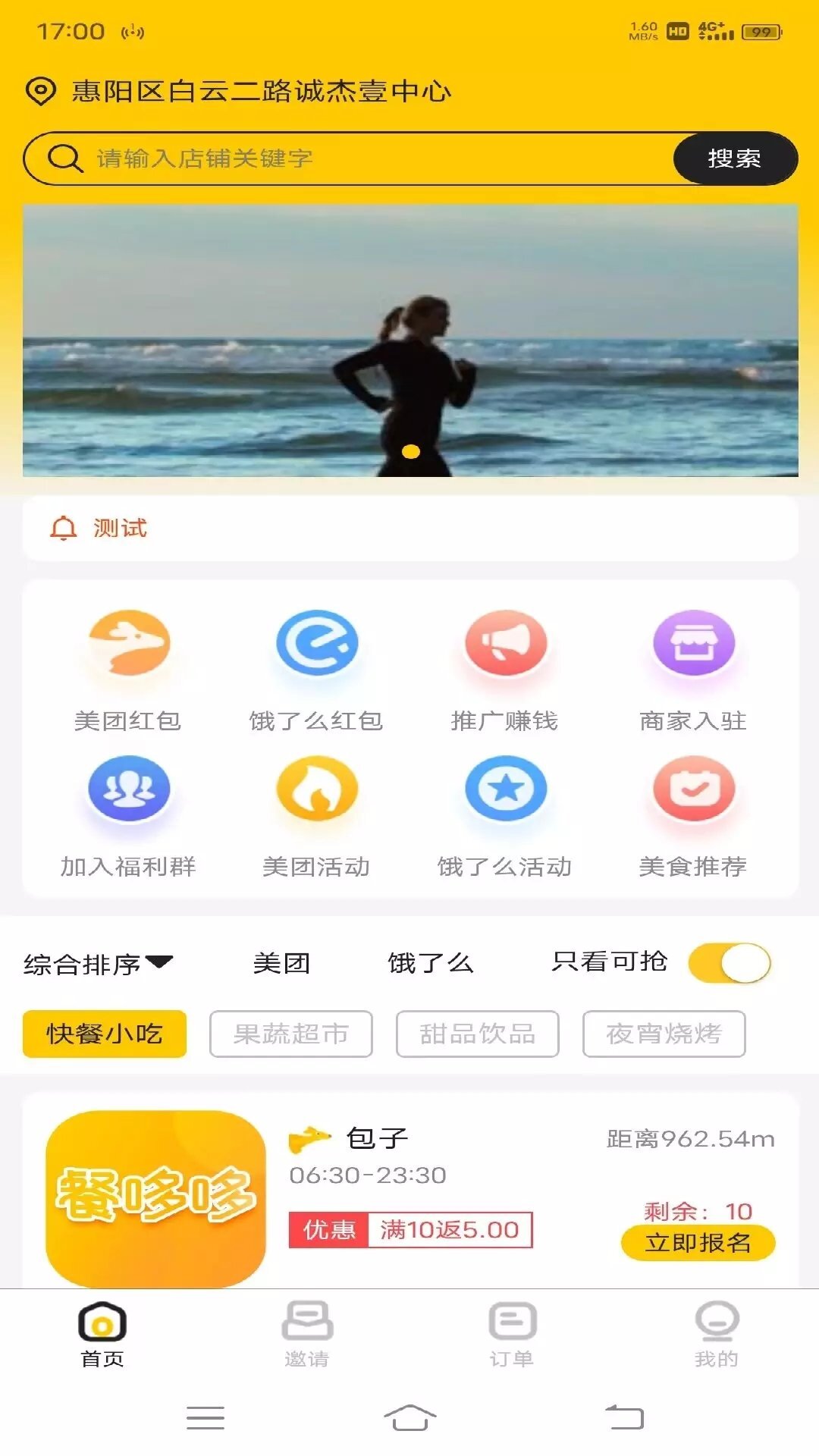Tap the carousel page indicator dot
The image size is (819, 1456).
(x=411, y=452)
